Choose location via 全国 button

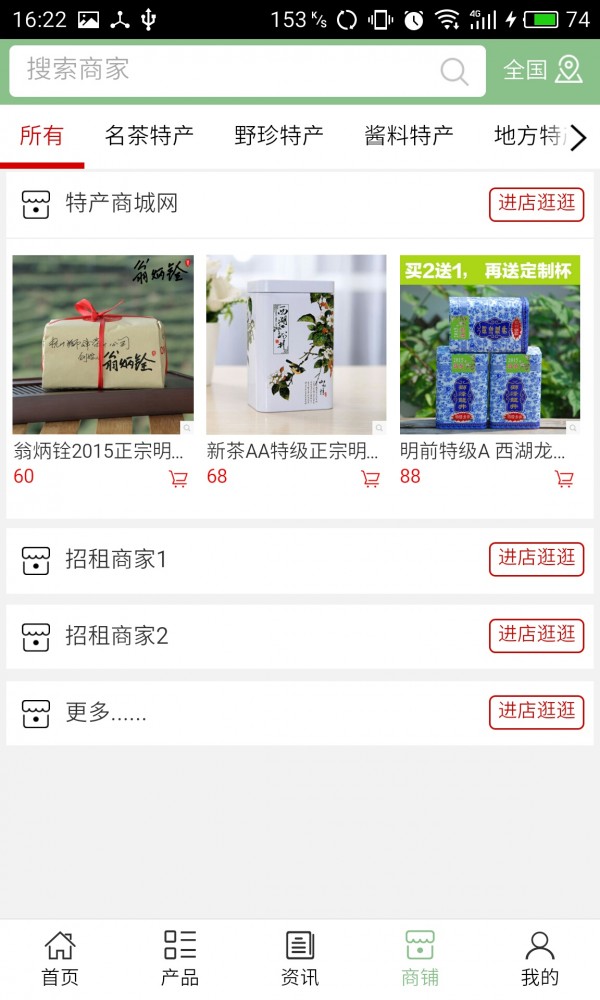coord(542,70)
